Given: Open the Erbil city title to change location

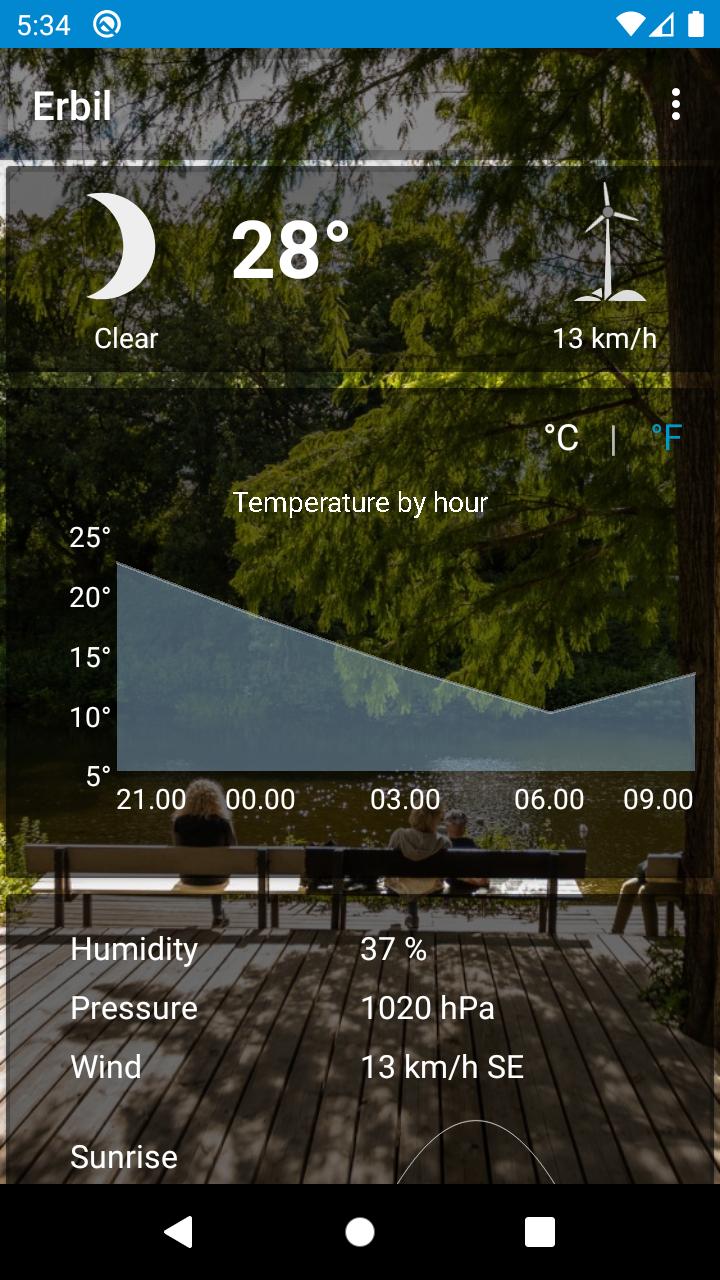Looking at the screenshot, I should [72, 105].
